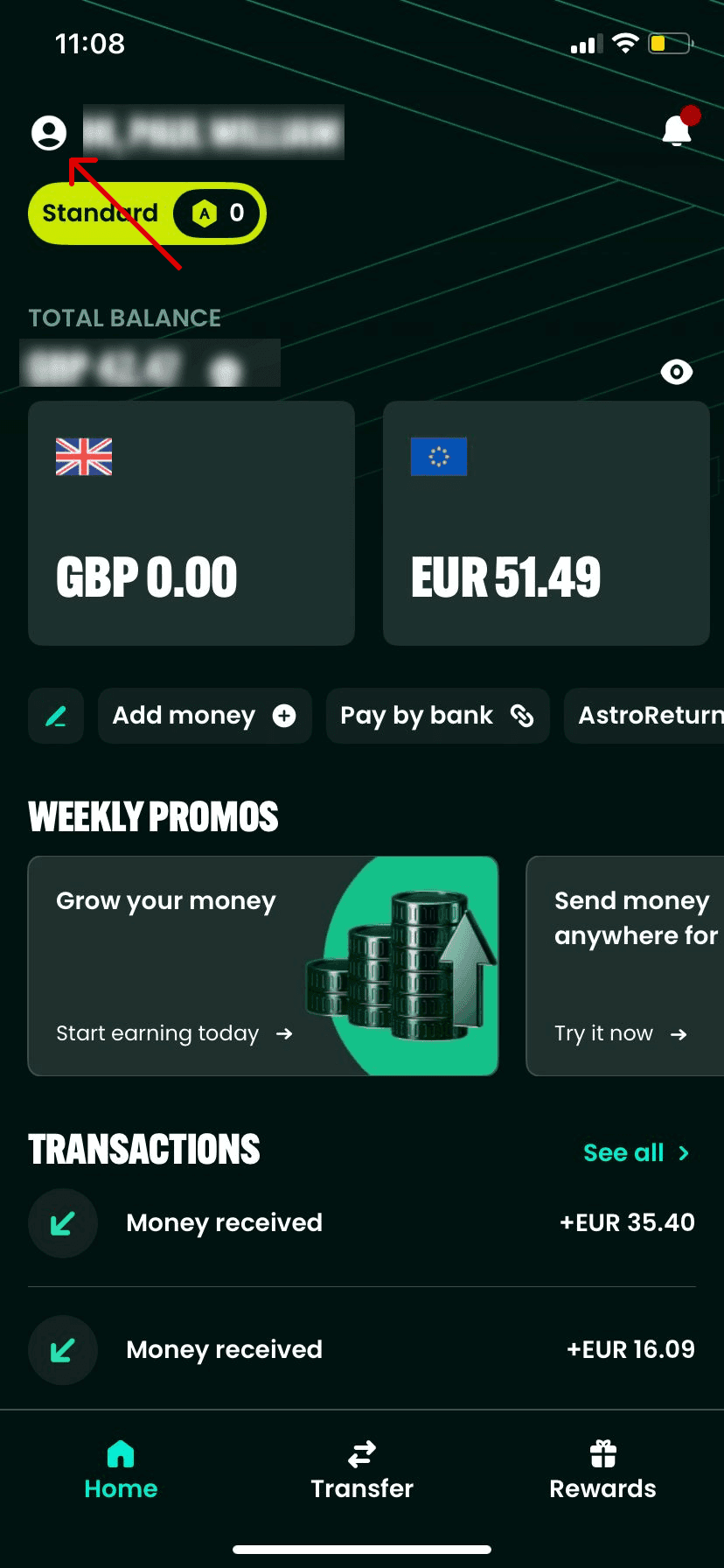Open the profile account icon

pos(49,133)
